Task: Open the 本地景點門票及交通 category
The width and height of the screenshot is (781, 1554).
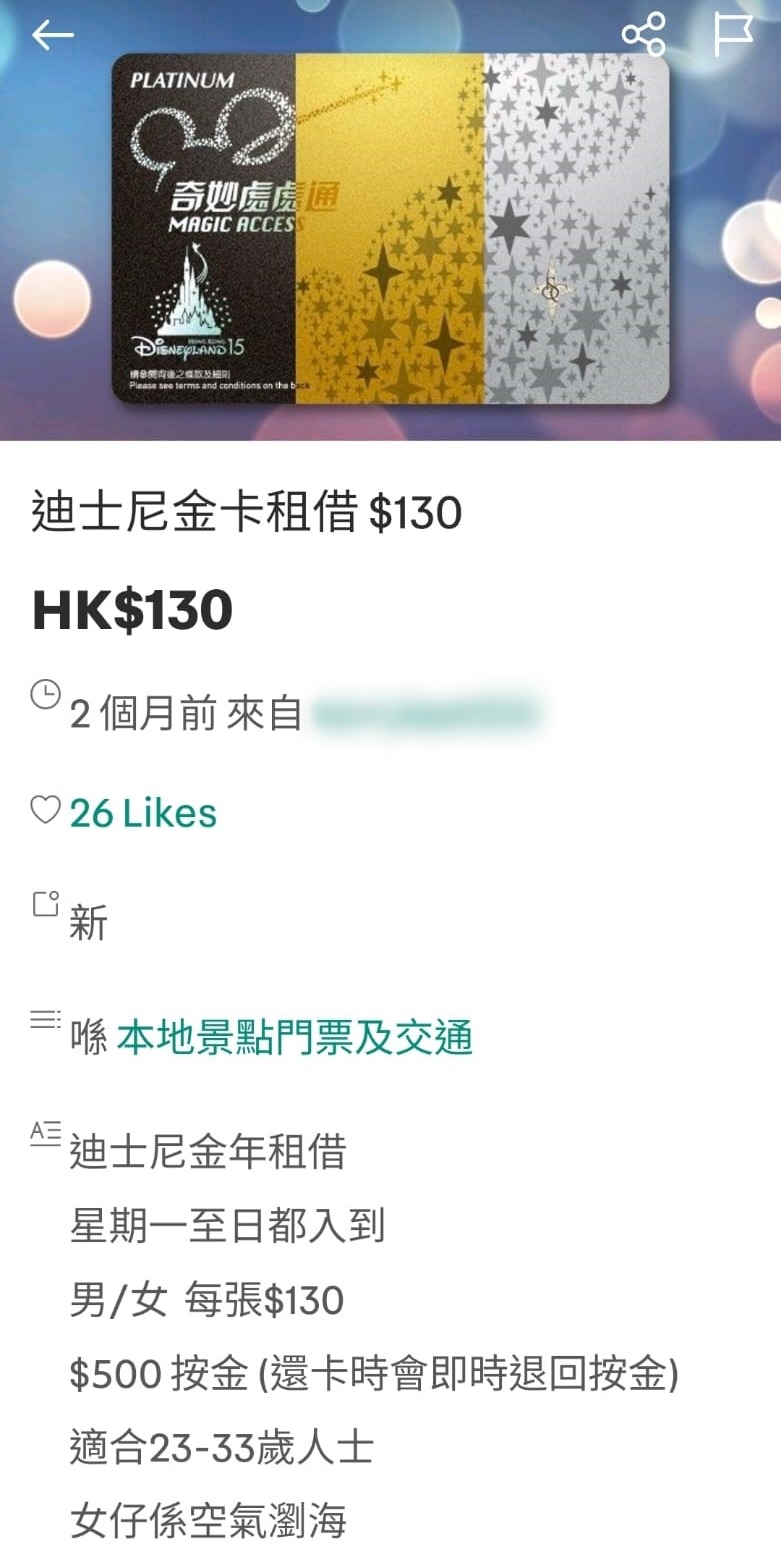Action: (295, 1038)
